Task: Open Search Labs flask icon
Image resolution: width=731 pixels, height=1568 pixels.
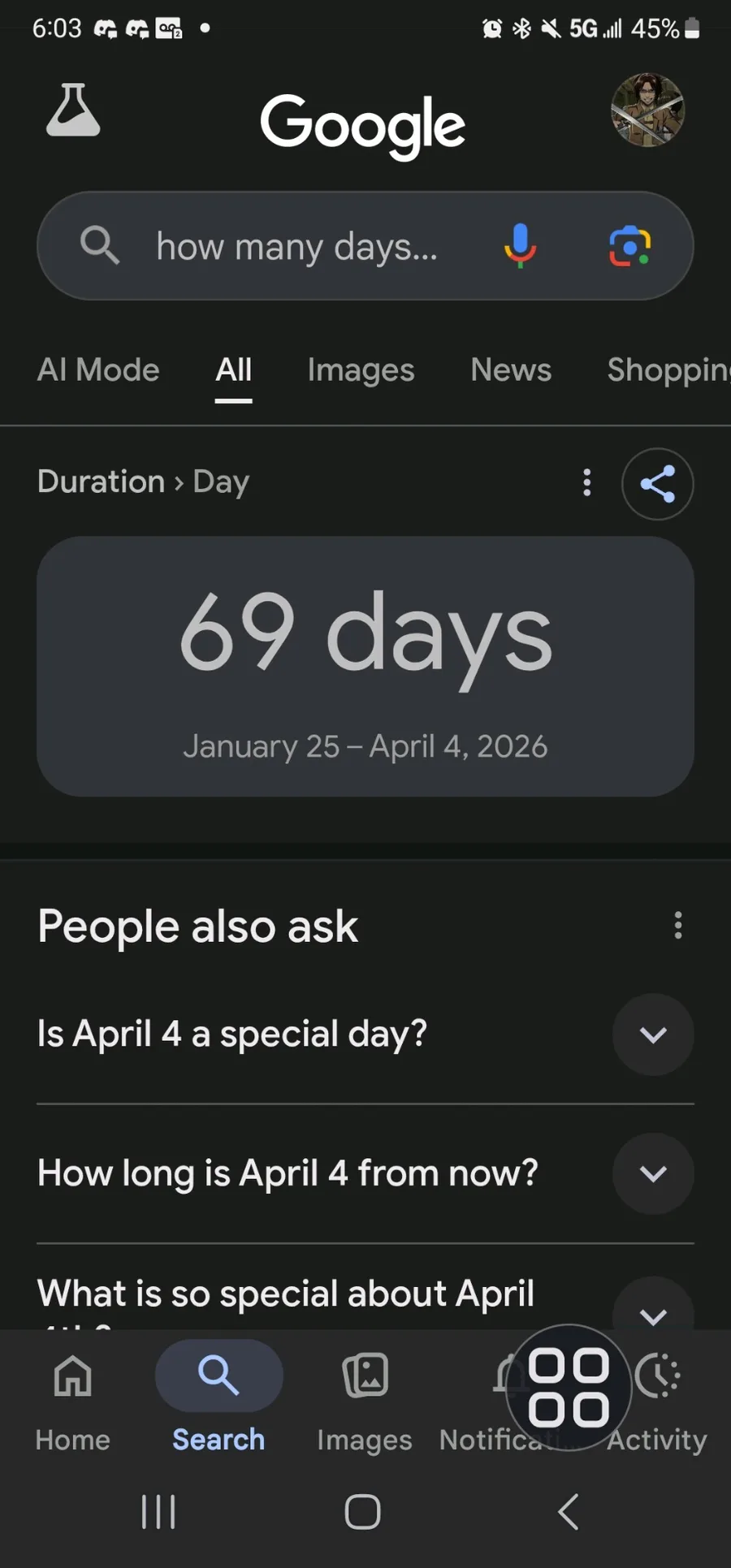Action: pos(73,110)
